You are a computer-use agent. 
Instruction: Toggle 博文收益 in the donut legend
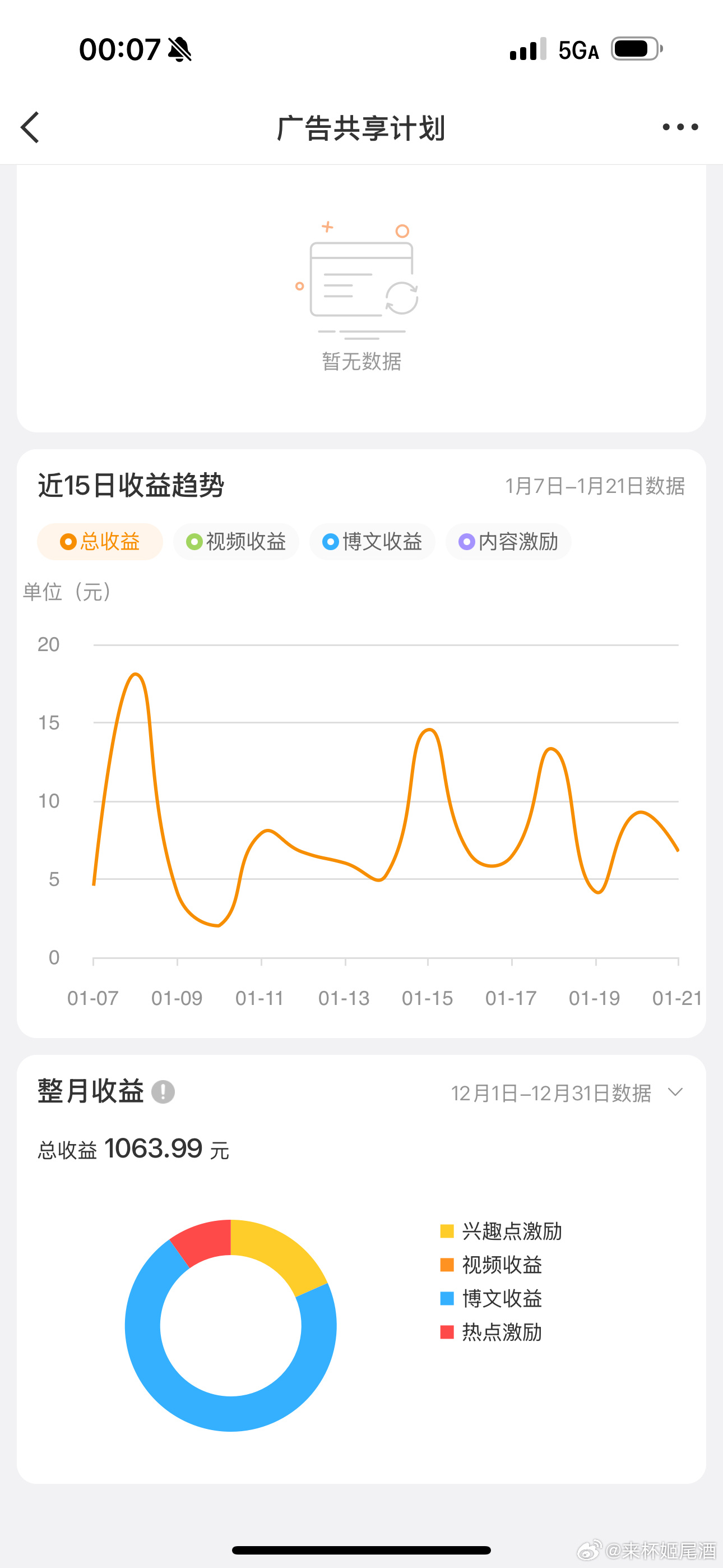coord(492,1298)
